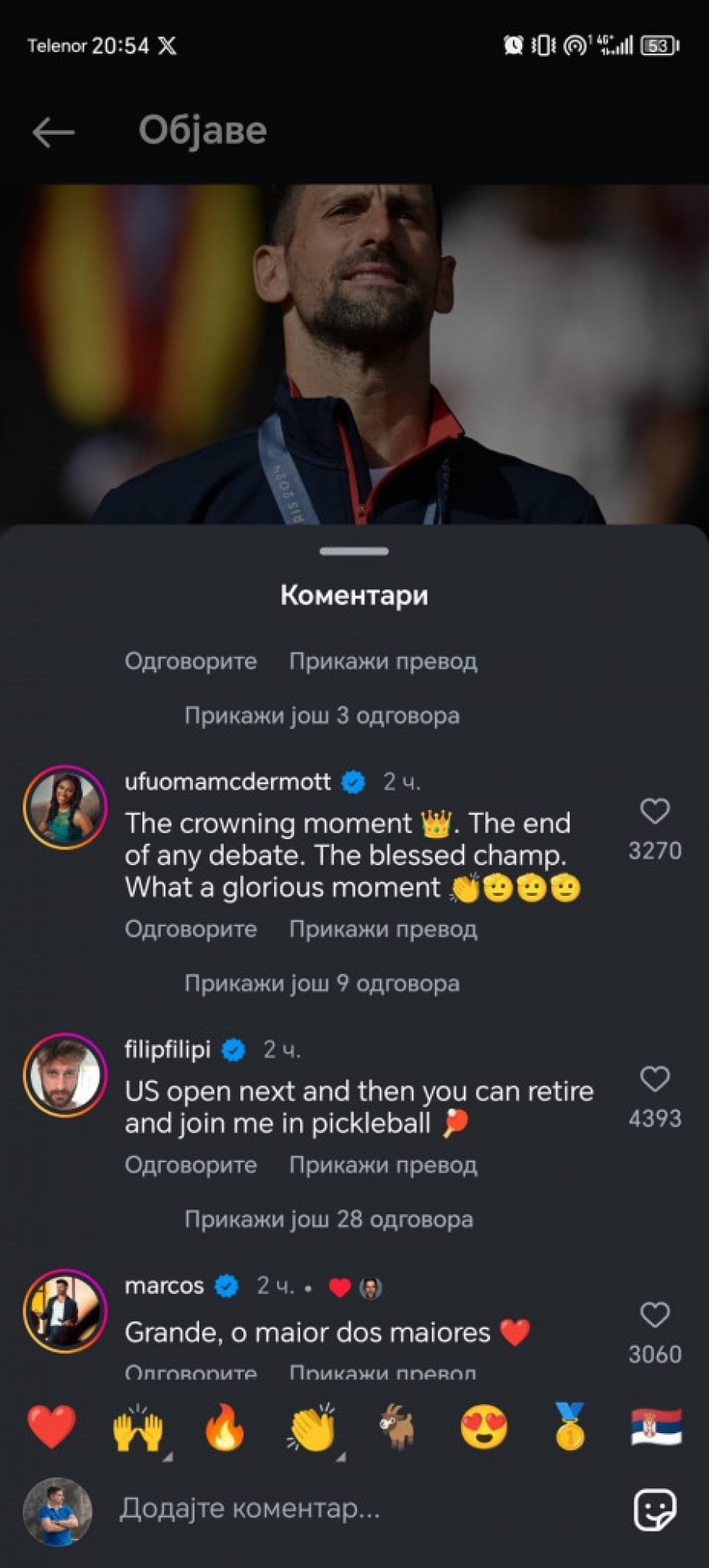Reply to ufuomamcdermott's comment
Image resolution: width=709 pixels, height=1568 pixels.
pos(191,929)
